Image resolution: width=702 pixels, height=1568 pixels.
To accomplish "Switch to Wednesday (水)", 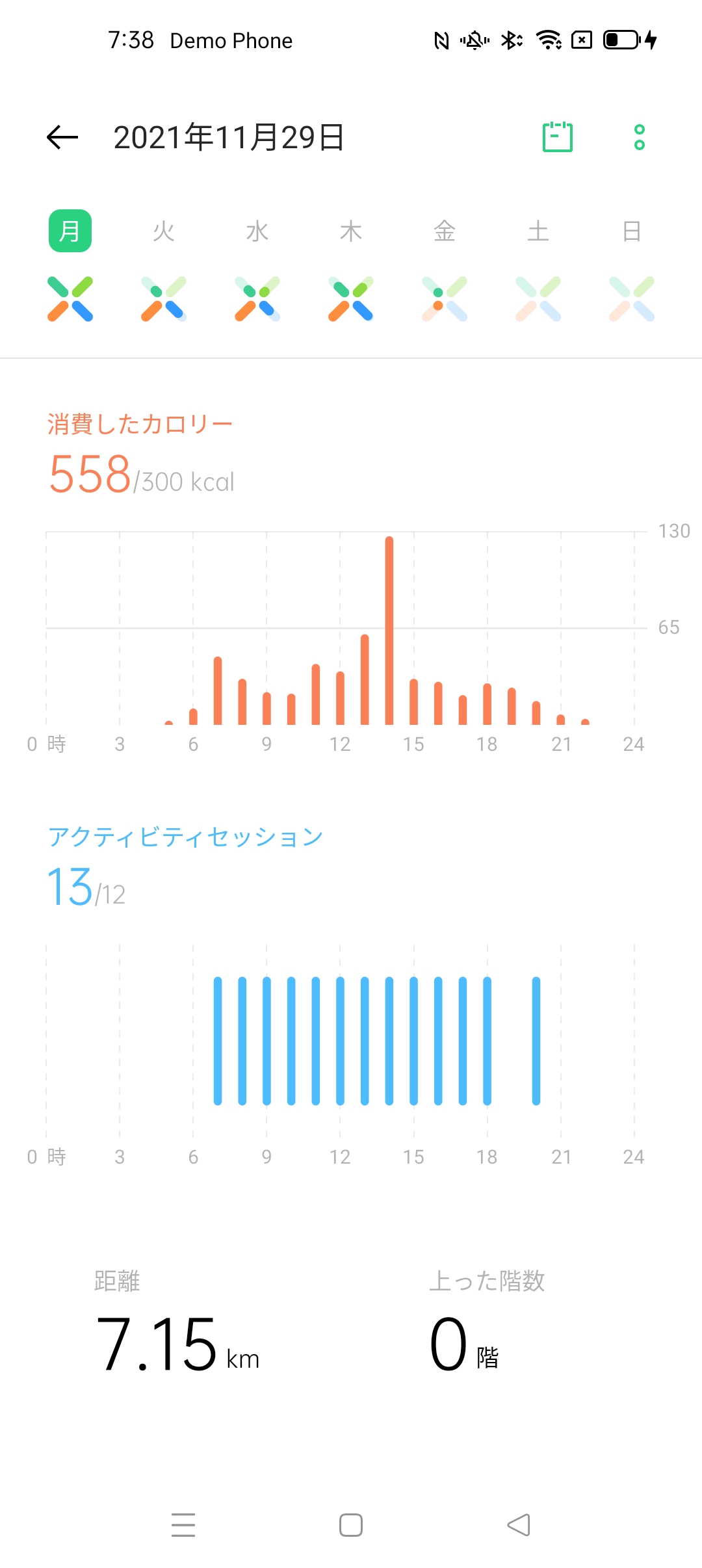I will pos(257,231).
